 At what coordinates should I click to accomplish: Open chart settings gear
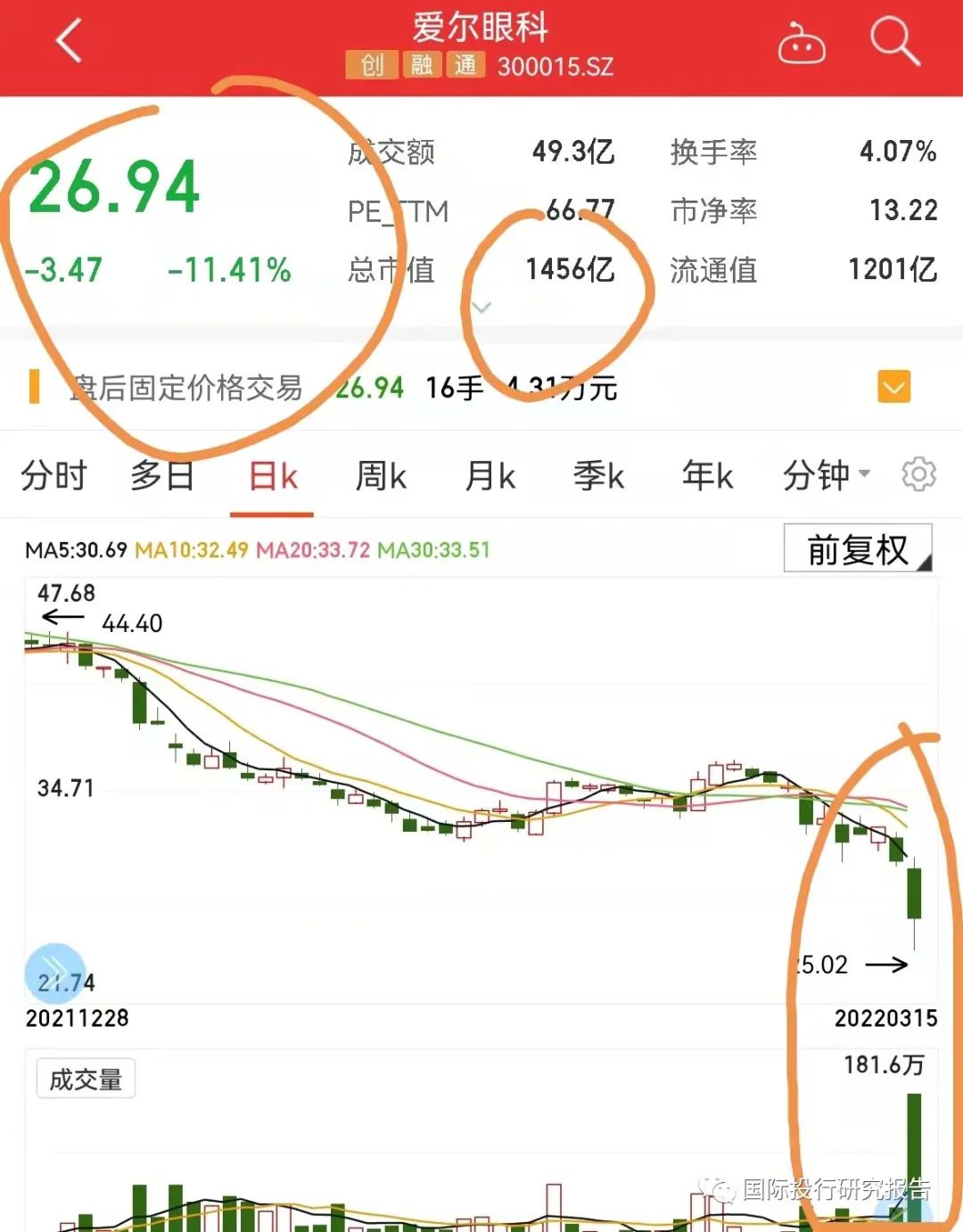918,474
